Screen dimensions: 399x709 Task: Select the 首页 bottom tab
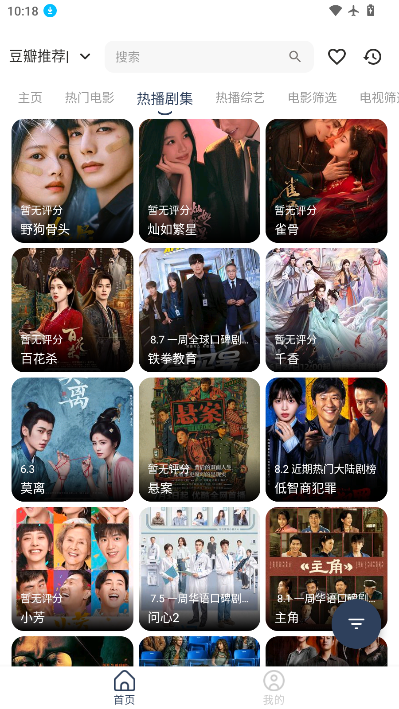point(124,687)
